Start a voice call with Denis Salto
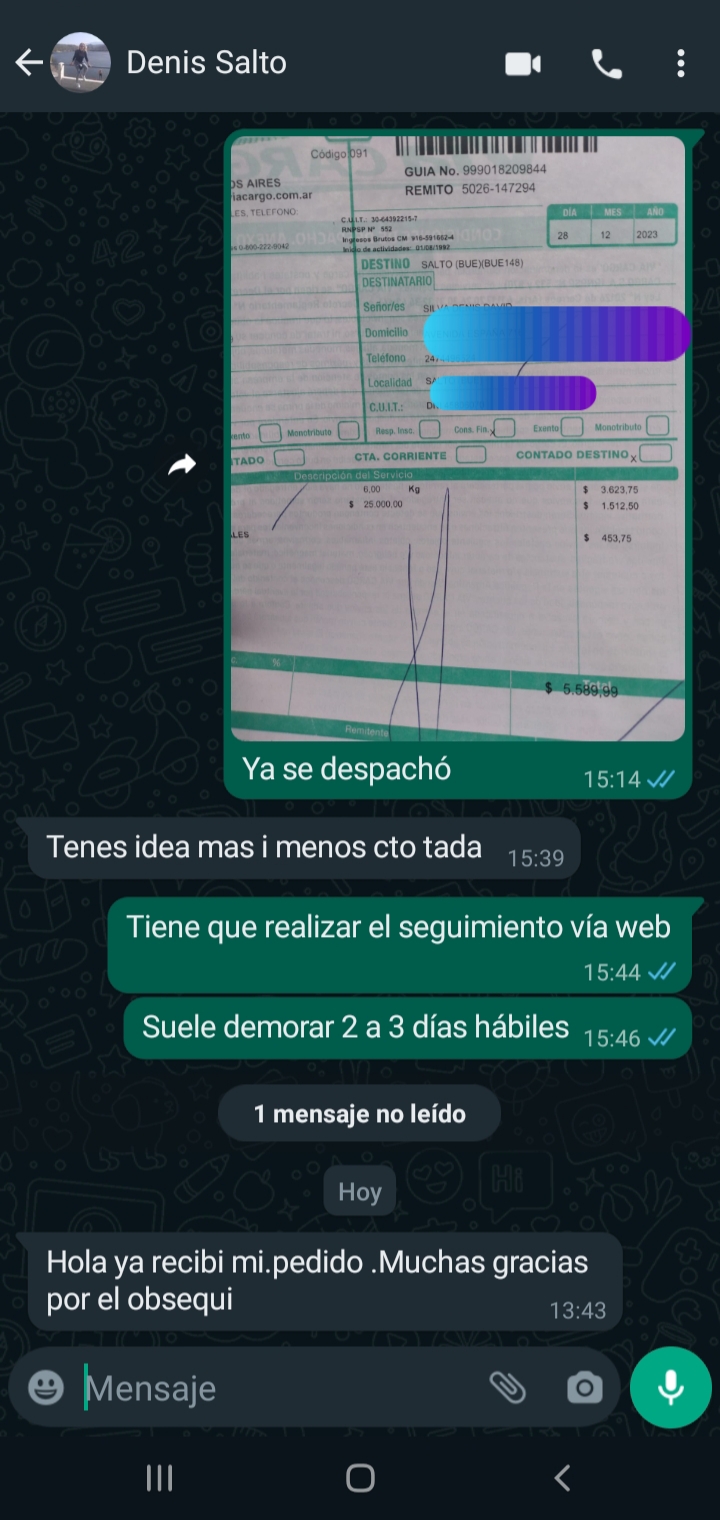This screenshot has width=720, height=1520. [606, 64]
